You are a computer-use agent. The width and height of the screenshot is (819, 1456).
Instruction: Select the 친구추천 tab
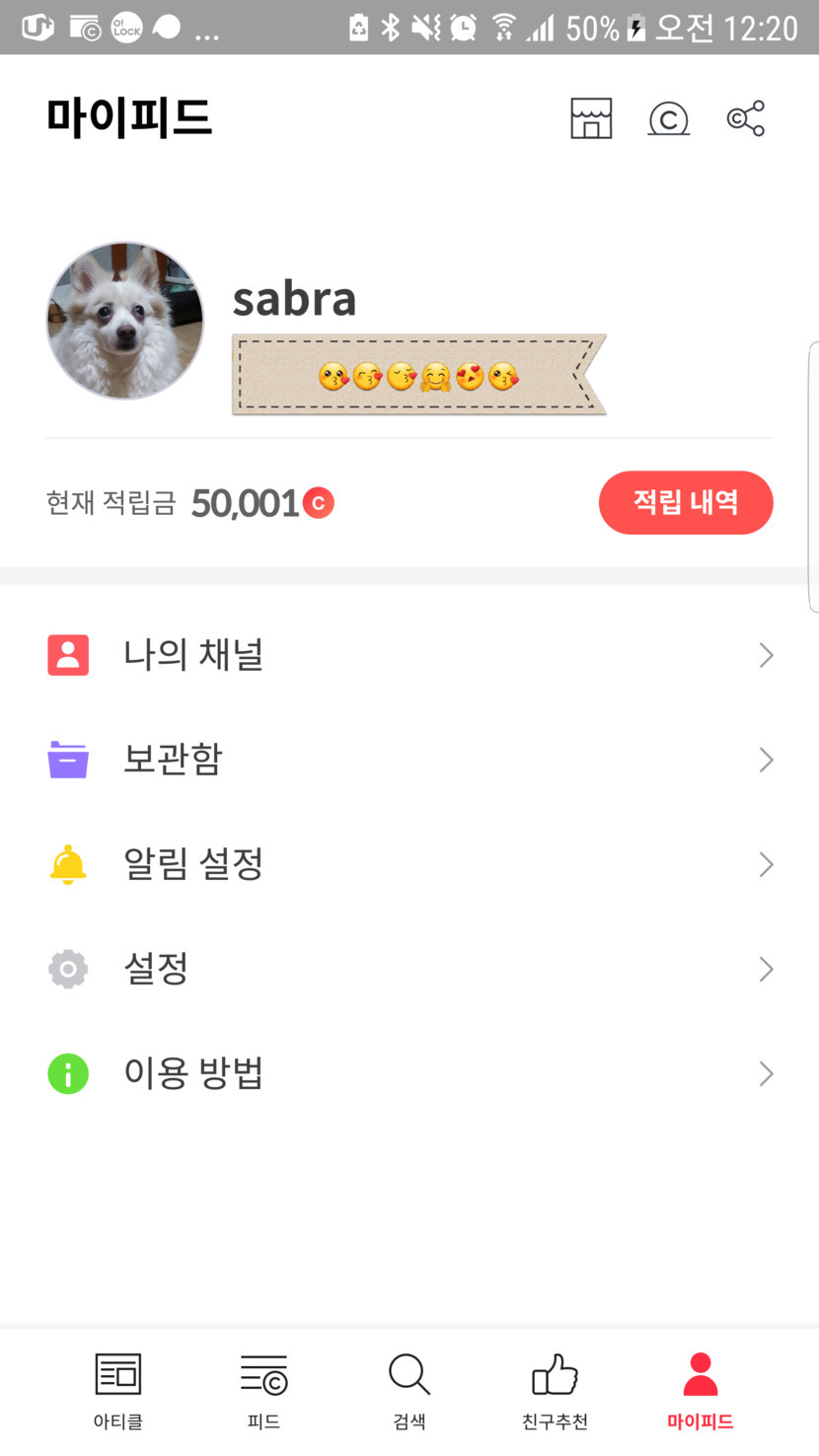(x=555, y=1390)
